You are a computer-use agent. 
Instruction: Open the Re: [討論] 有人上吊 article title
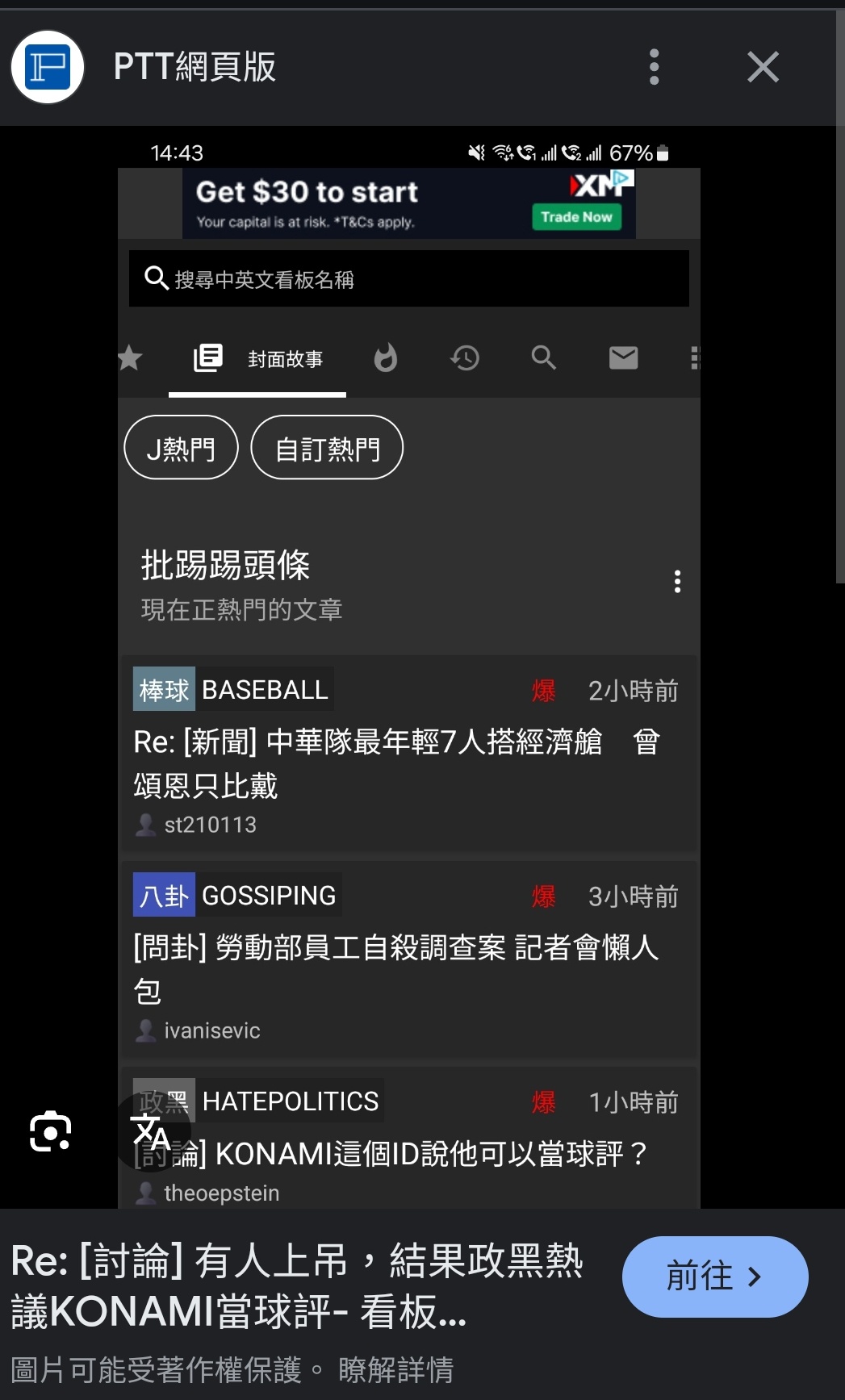[296, 1285]
